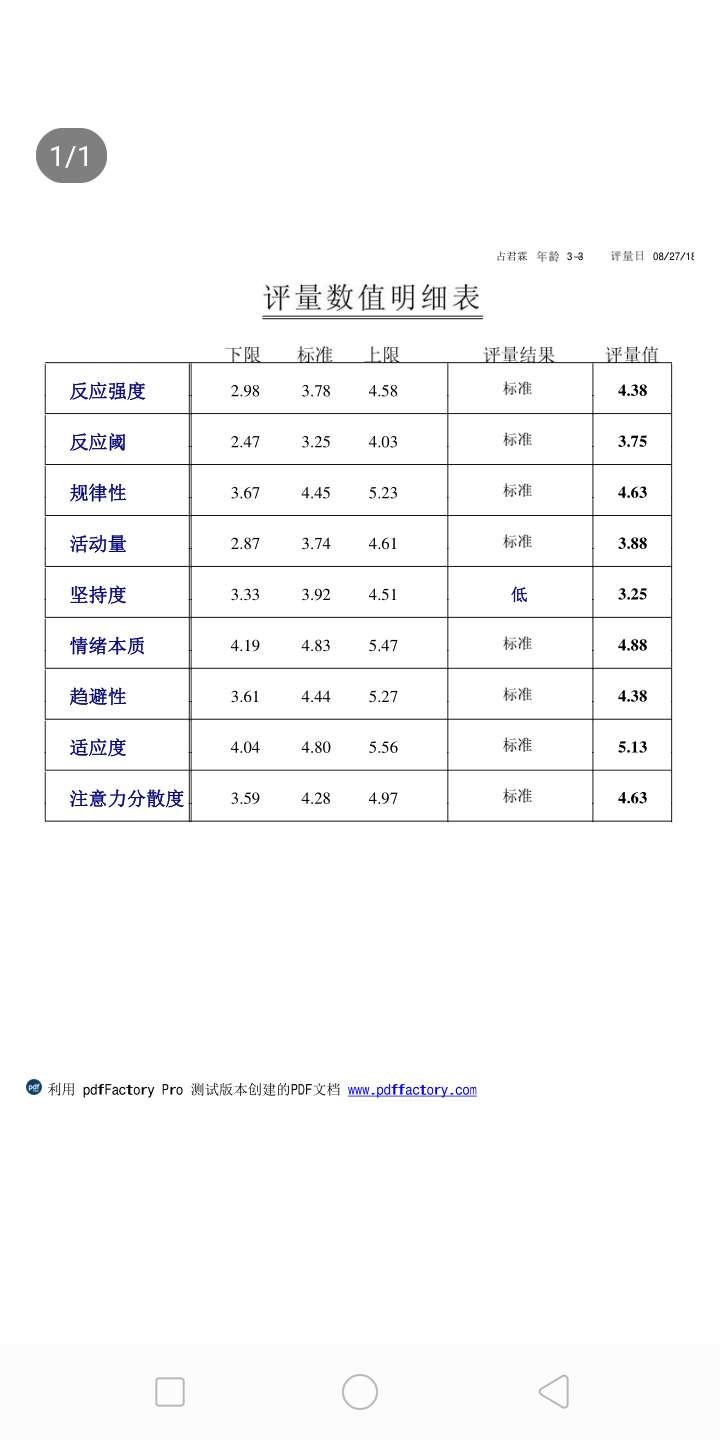This screenshot has height=1440, width=720.
Task: Open the www.pdffactory.com link
Action: [412, 1090]
